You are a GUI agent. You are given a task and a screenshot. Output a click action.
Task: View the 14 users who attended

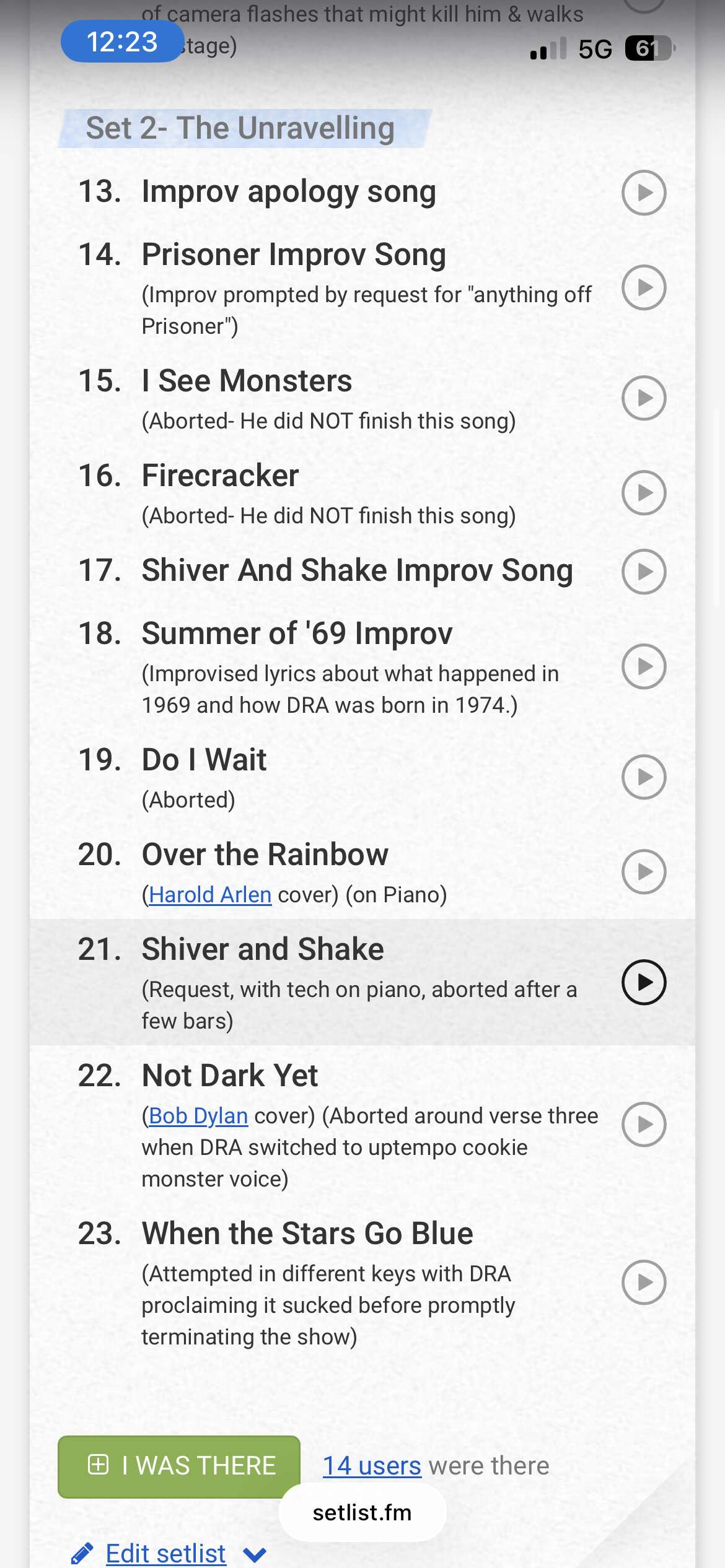[x=372, y=1466]
